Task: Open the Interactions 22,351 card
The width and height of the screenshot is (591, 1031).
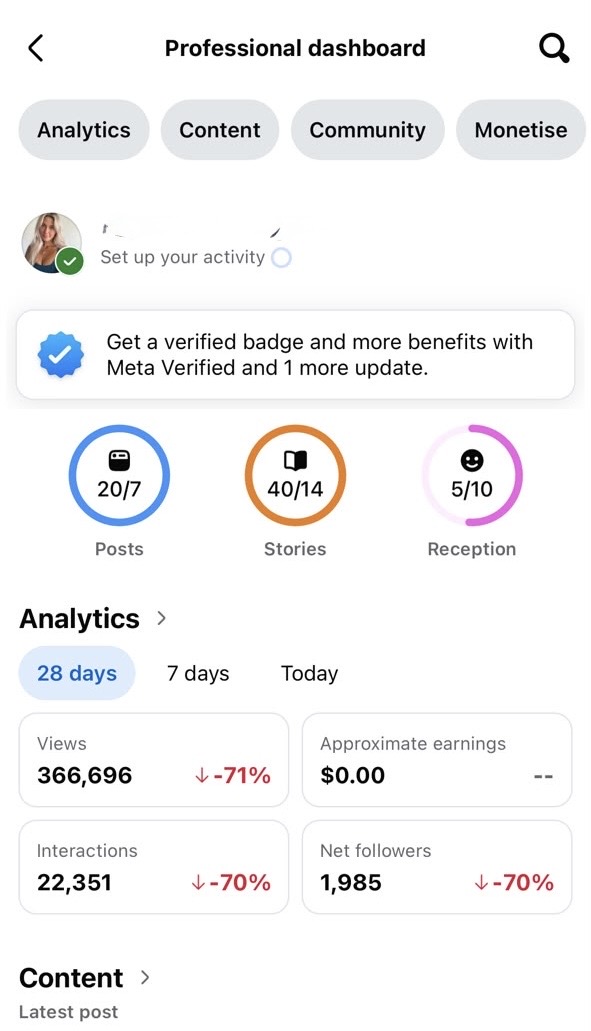Action: pyautogui.click(x=154, y=867)
